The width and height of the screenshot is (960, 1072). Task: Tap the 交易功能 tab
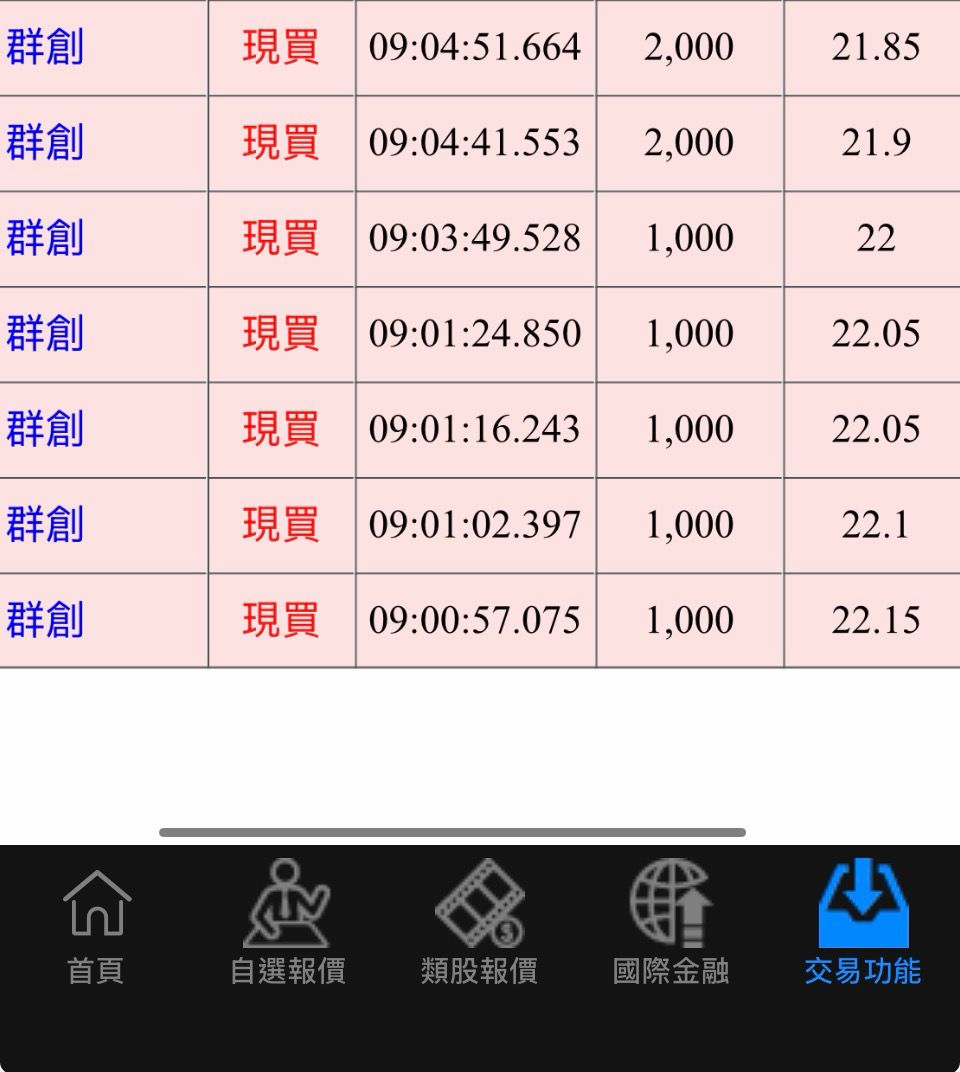863,925
